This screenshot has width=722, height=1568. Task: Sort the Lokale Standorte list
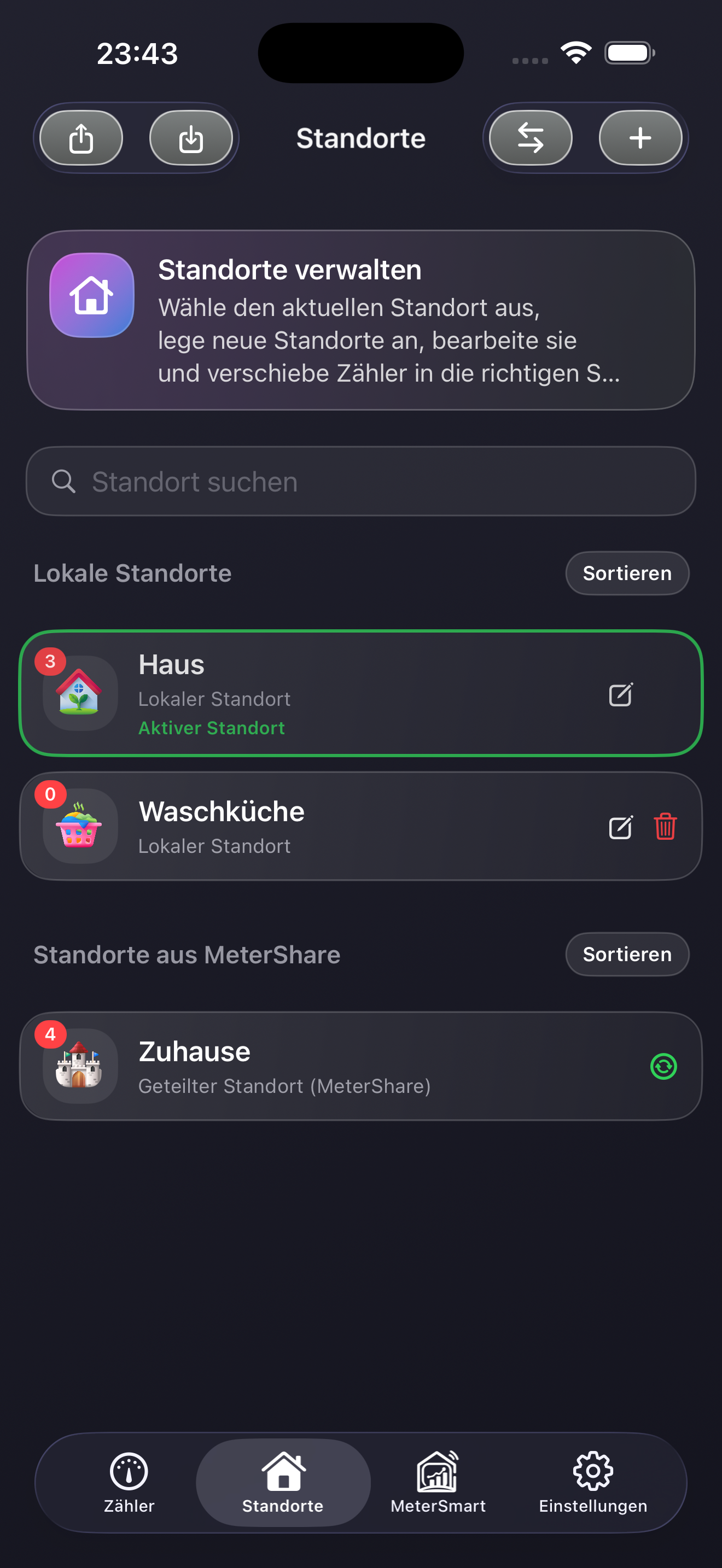click(x=626, y=573)
